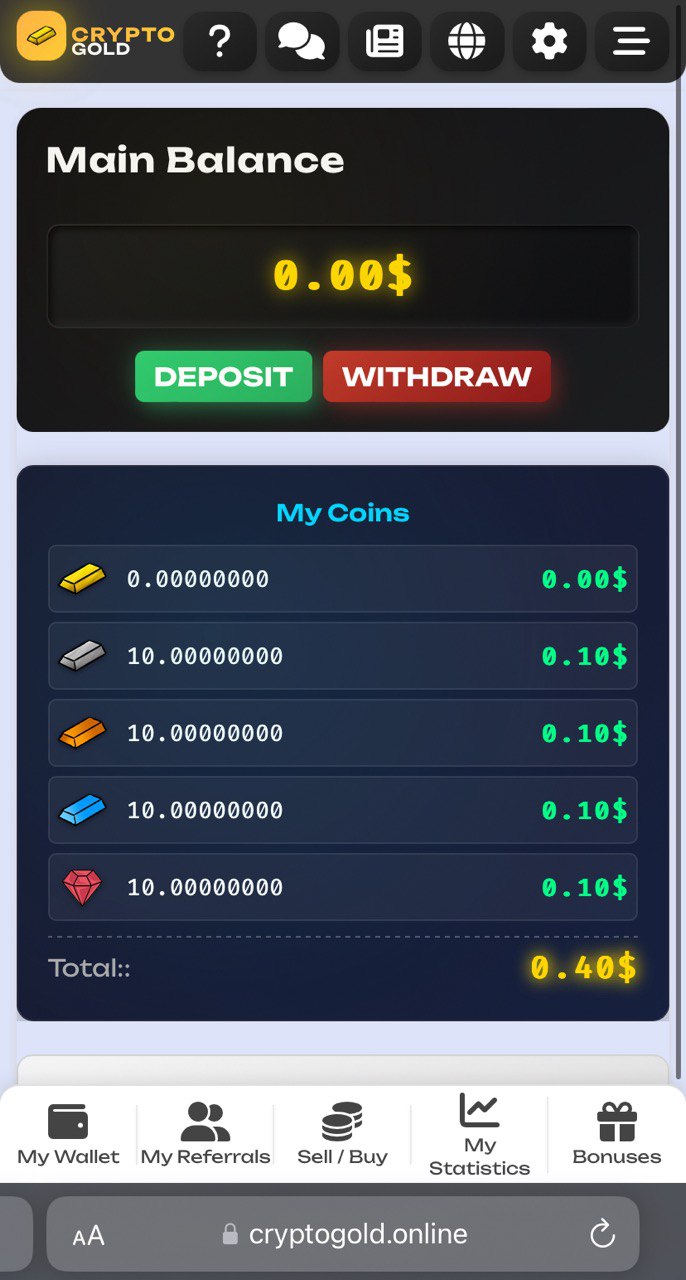Open the language globe icon
The image size is (686, 1280).
[x=467, y=42]
